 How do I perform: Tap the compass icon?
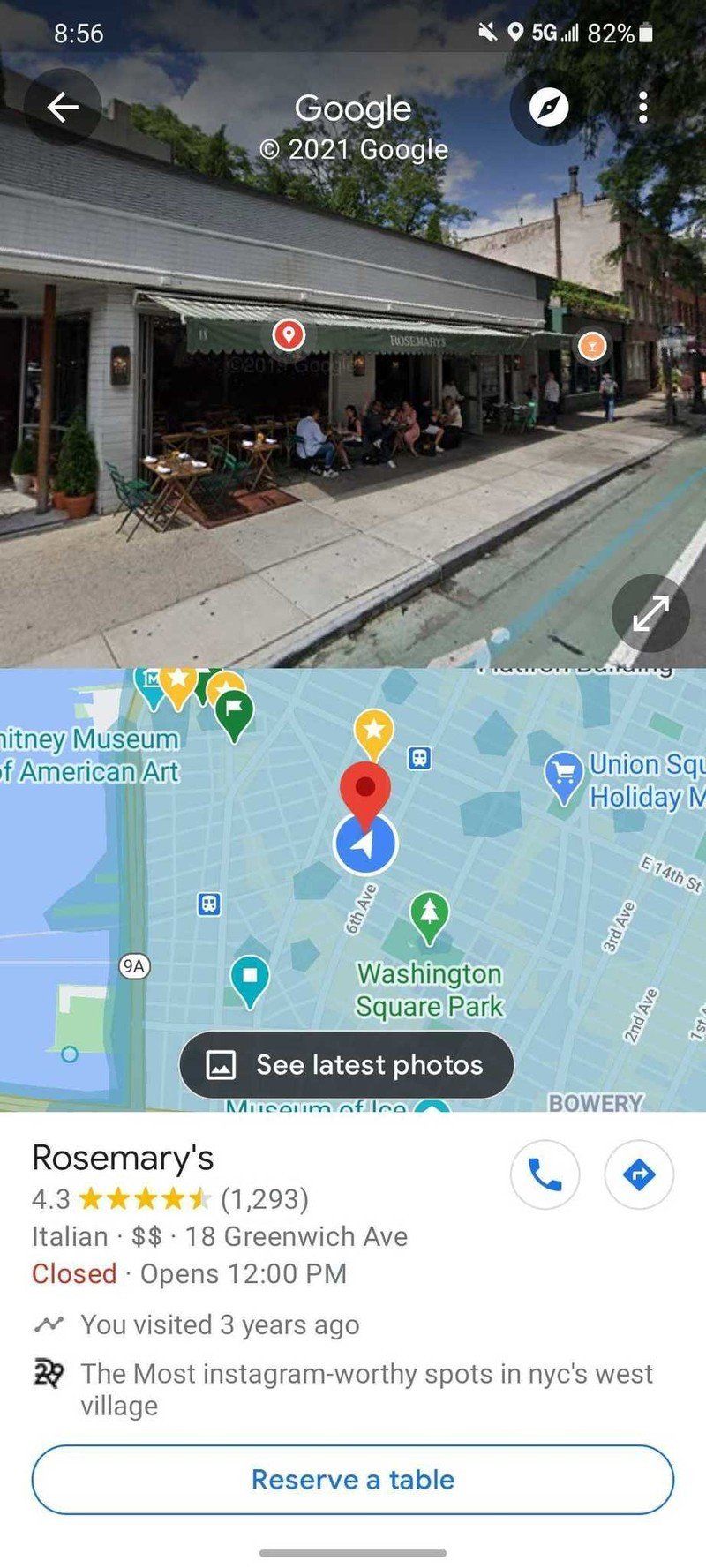coord(548,108)
